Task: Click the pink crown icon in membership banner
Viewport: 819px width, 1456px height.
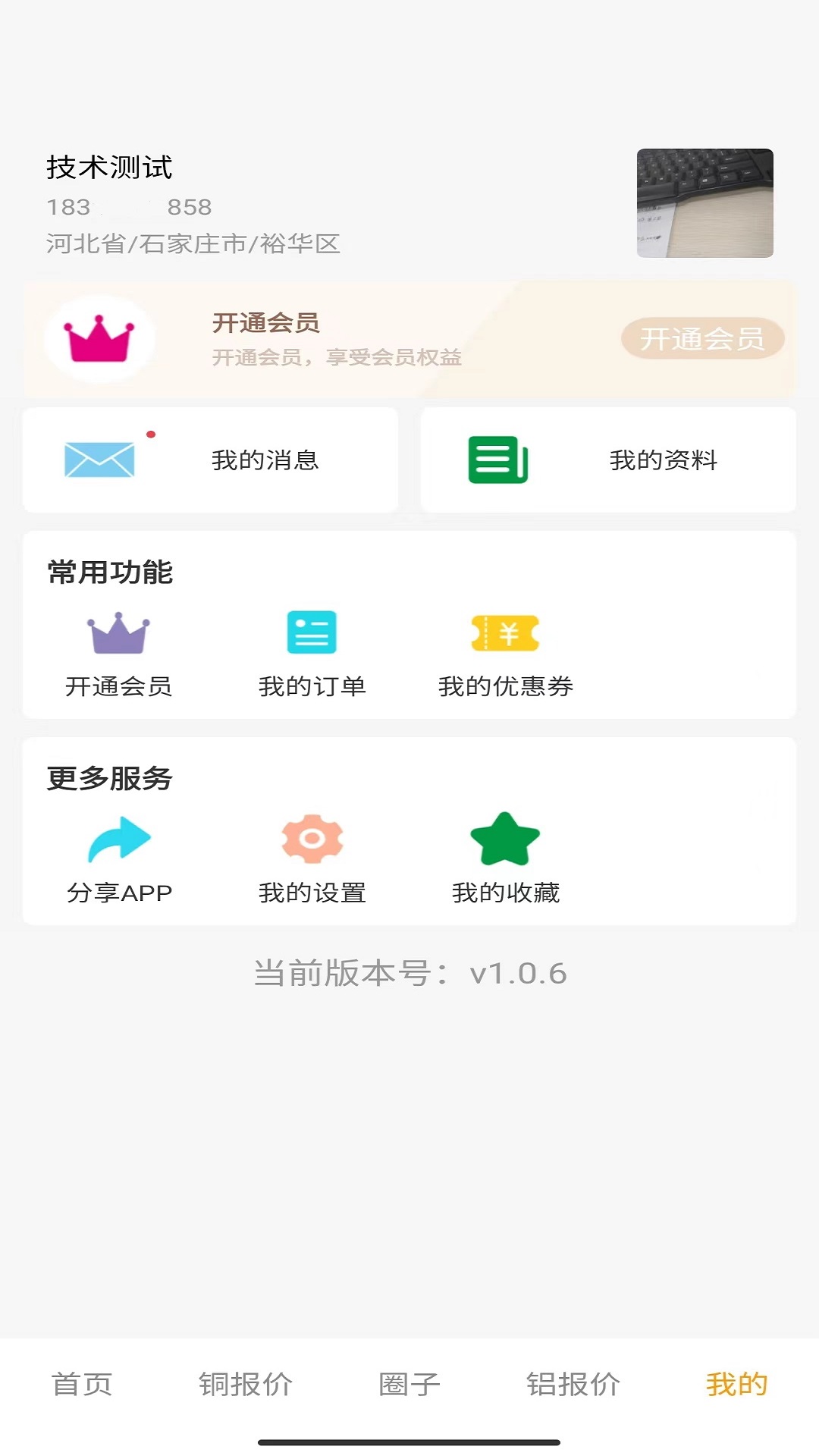Action: (101, 338)
